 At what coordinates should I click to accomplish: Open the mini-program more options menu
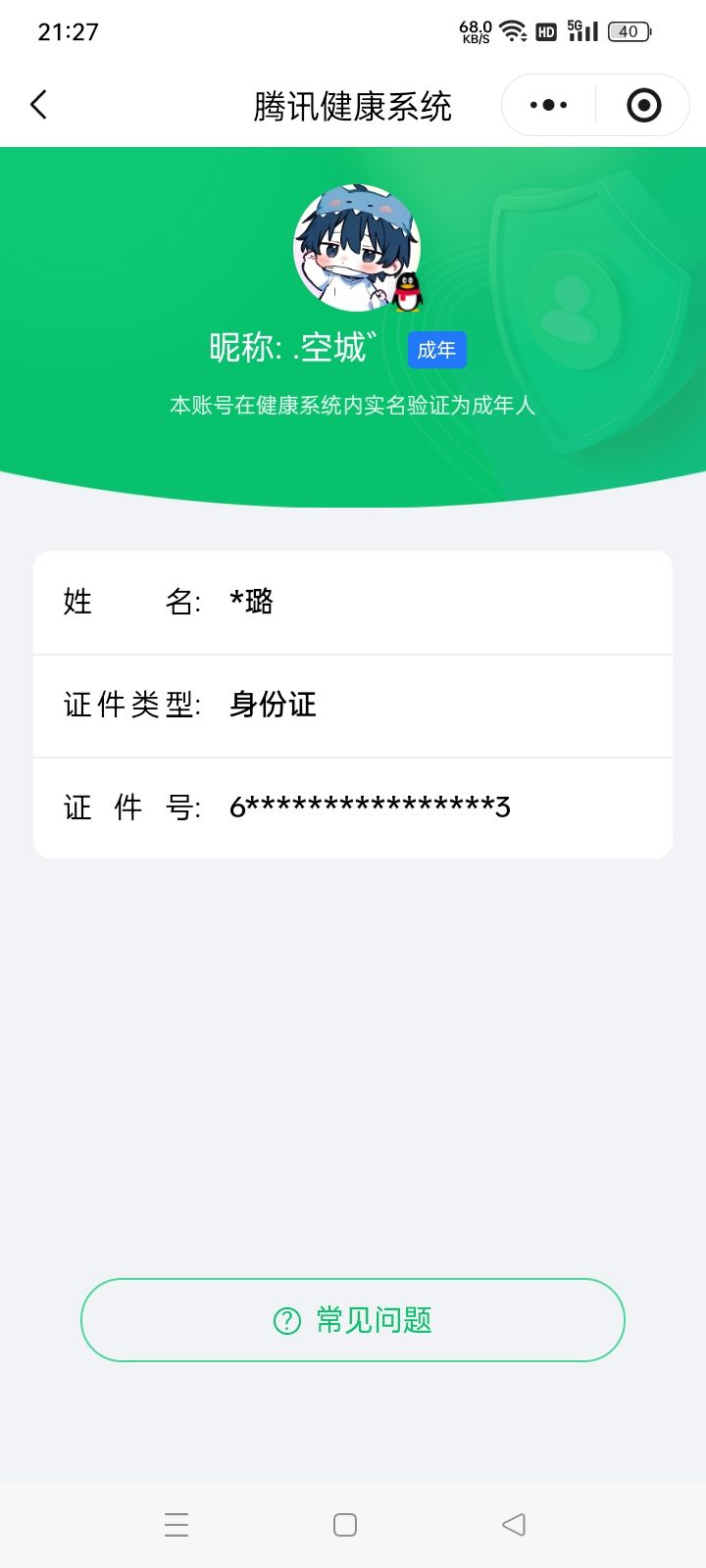click(548, 104)
